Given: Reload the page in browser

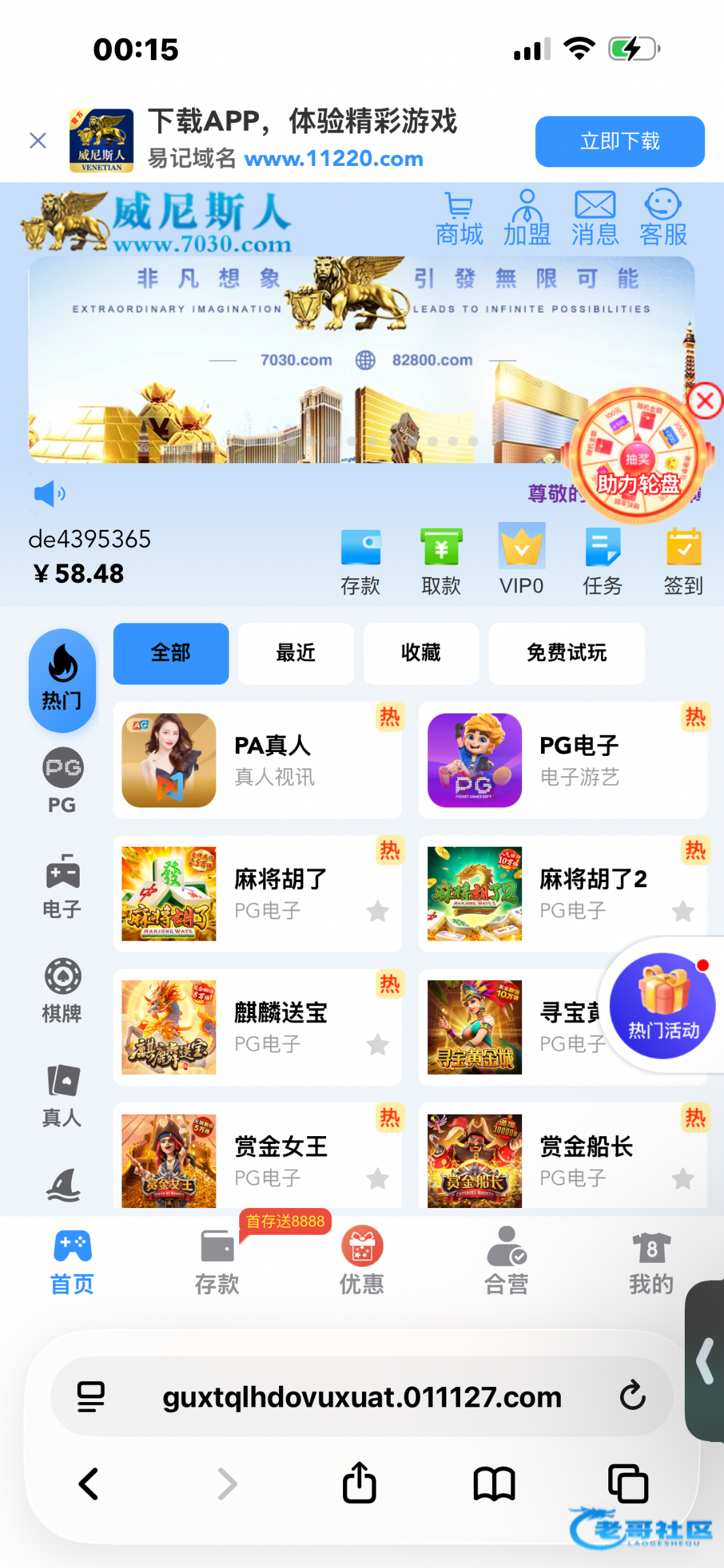Looking at the screenshot, I should pyautogui.click(x=632, y=1396).
